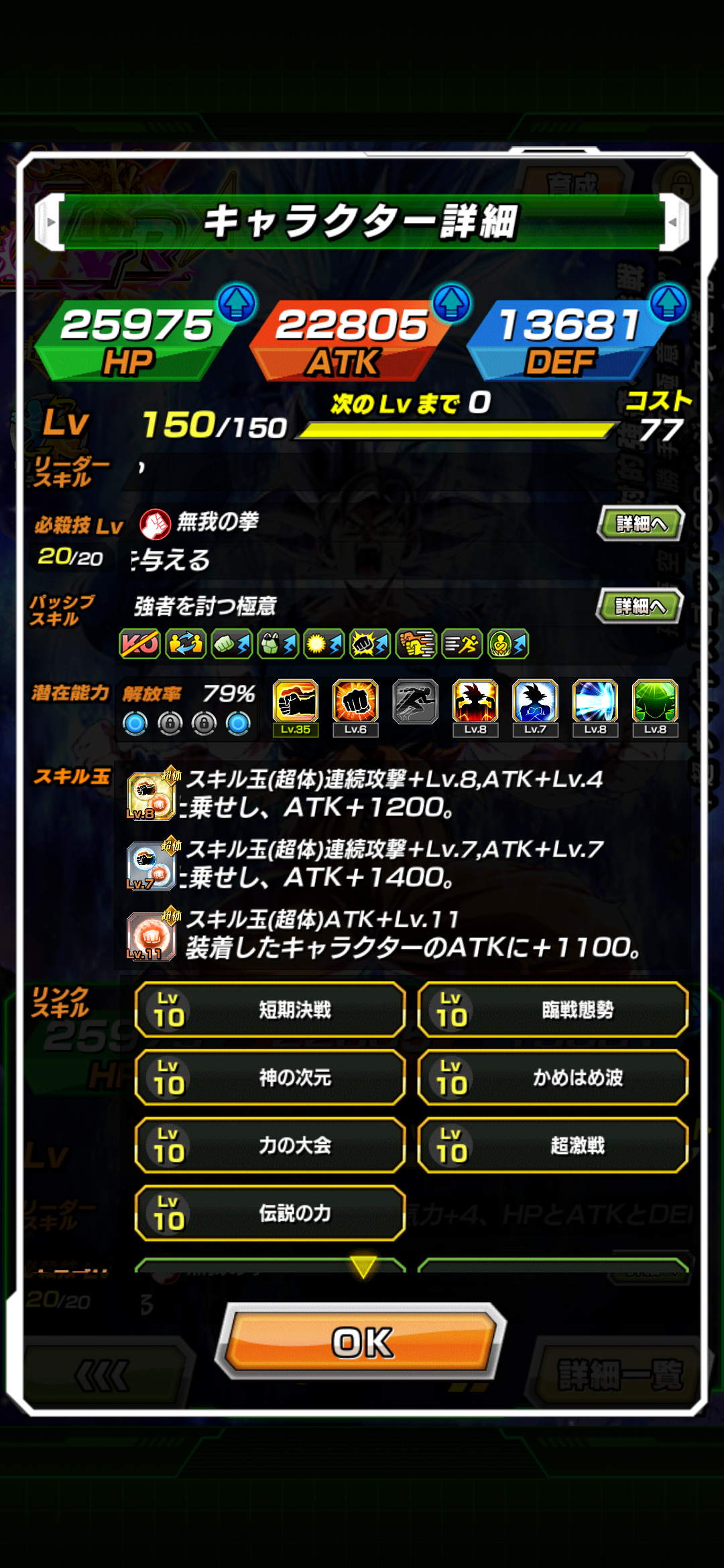724x1568 pixels.
Task: Tap the HP boost arrow icon
Action: point(236,304)
